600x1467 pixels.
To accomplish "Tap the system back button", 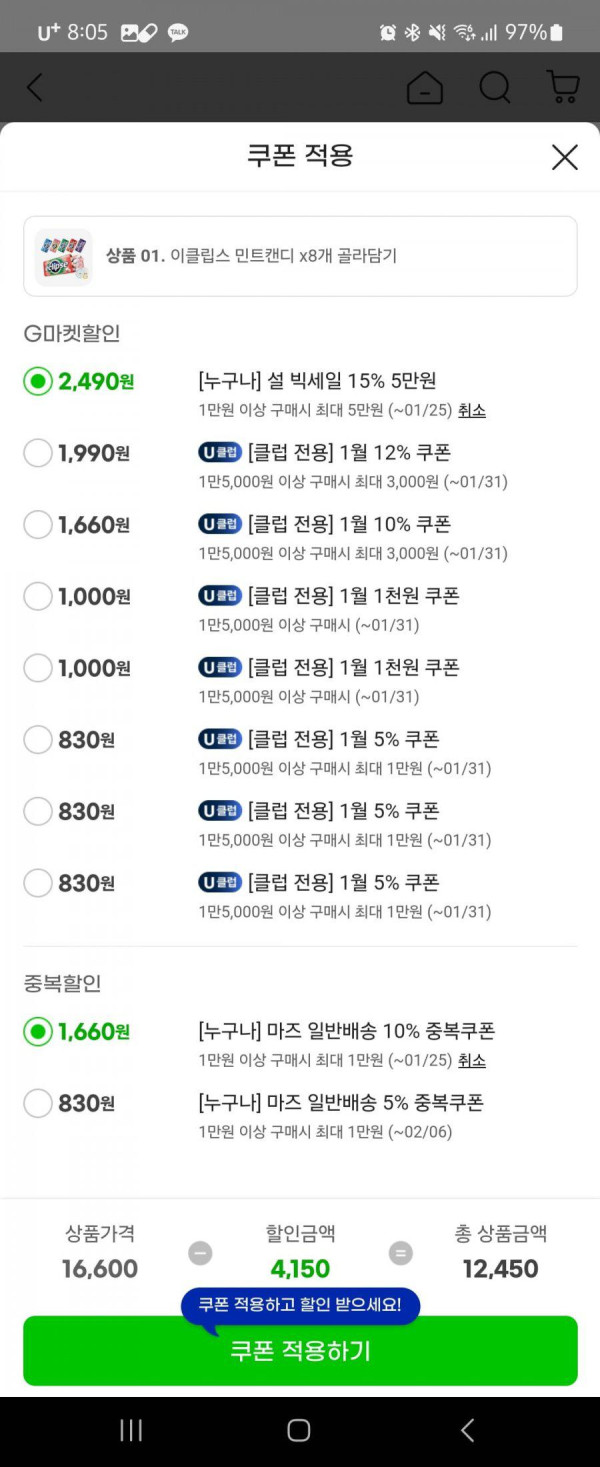I will pyautogui.click(x=467, y=1430).
